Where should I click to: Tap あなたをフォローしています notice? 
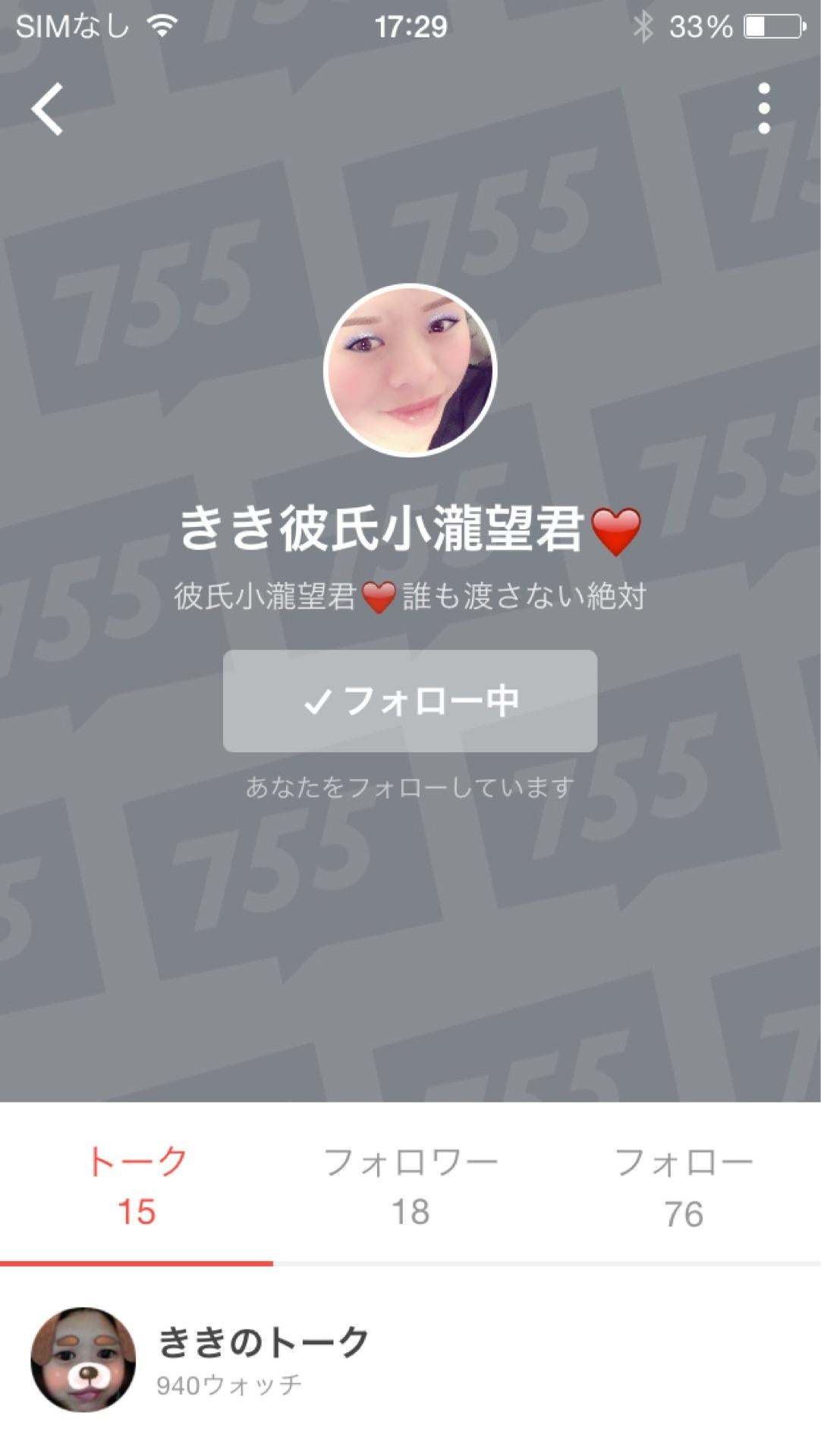pos(410,786)
